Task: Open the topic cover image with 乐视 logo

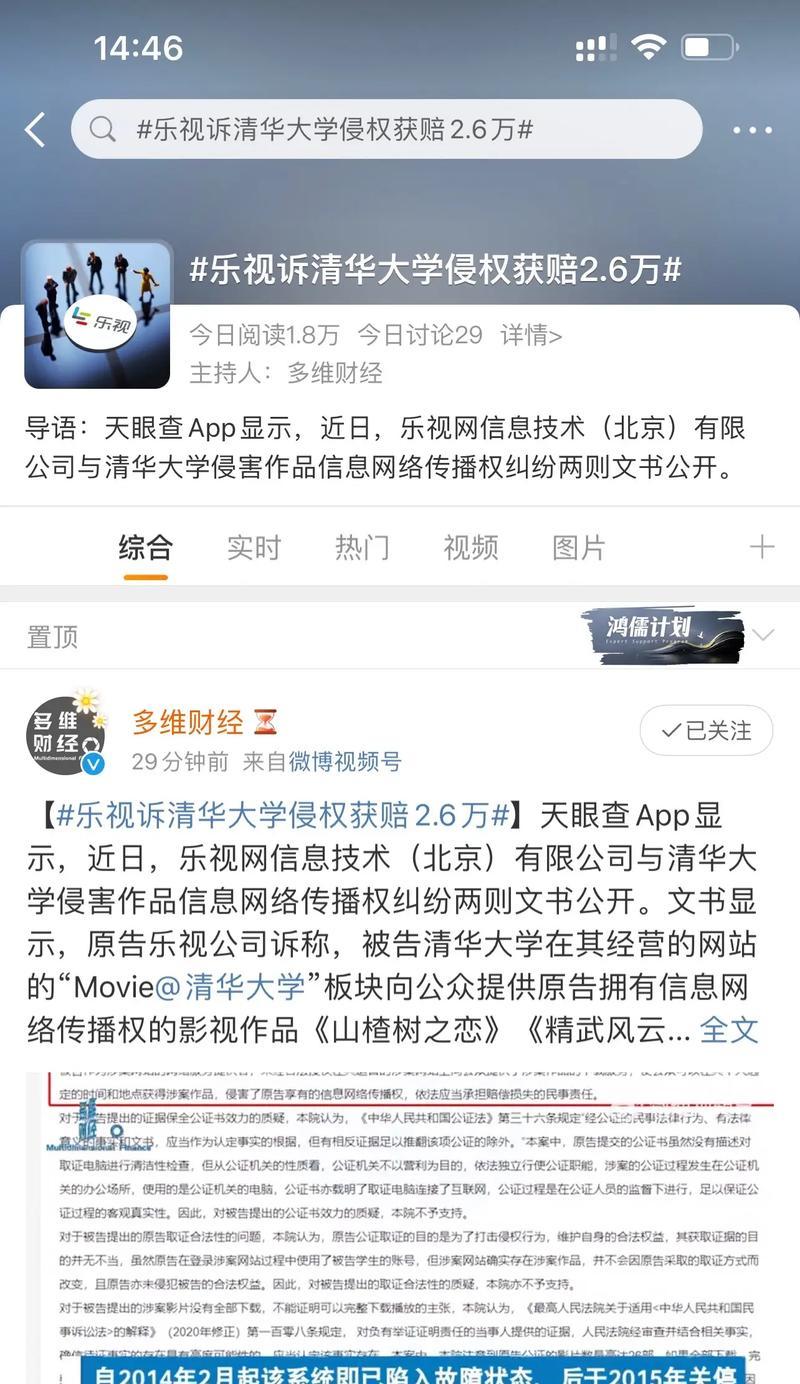Action: (x=97, y=315)
